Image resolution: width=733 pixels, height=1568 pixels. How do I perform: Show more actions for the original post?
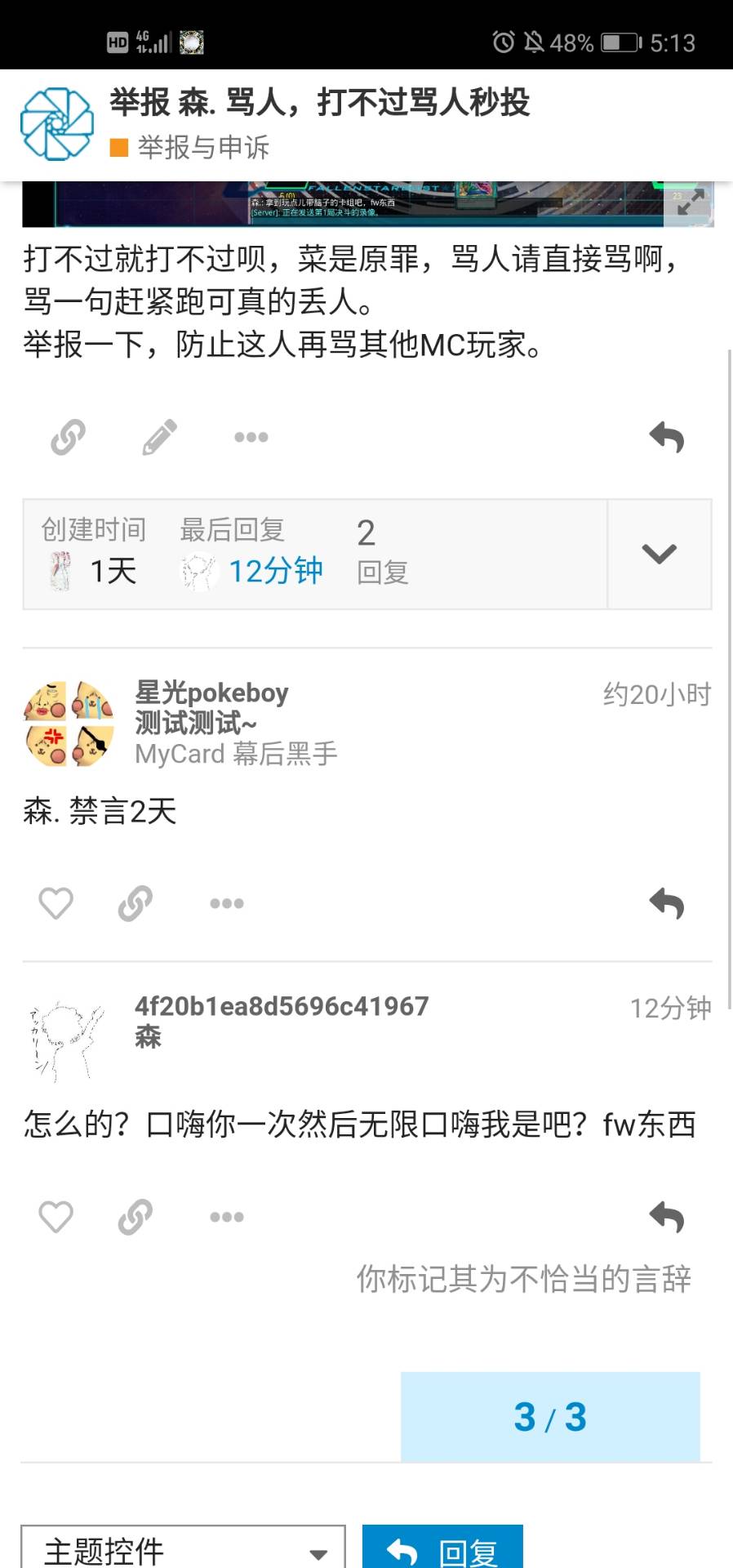[x=251, y=437]
